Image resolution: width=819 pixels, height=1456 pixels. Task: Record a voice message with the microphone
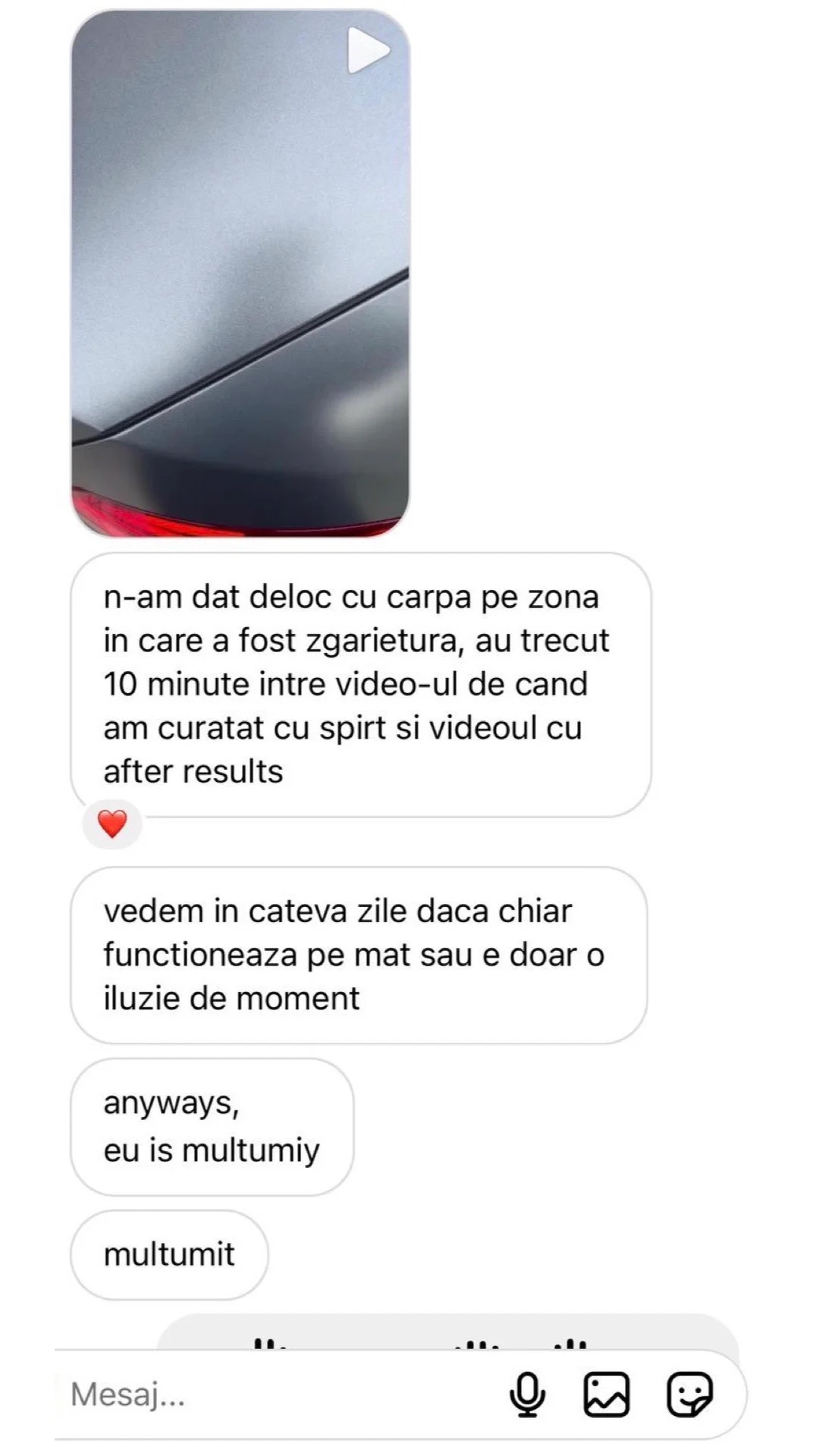click(527, 1394)
